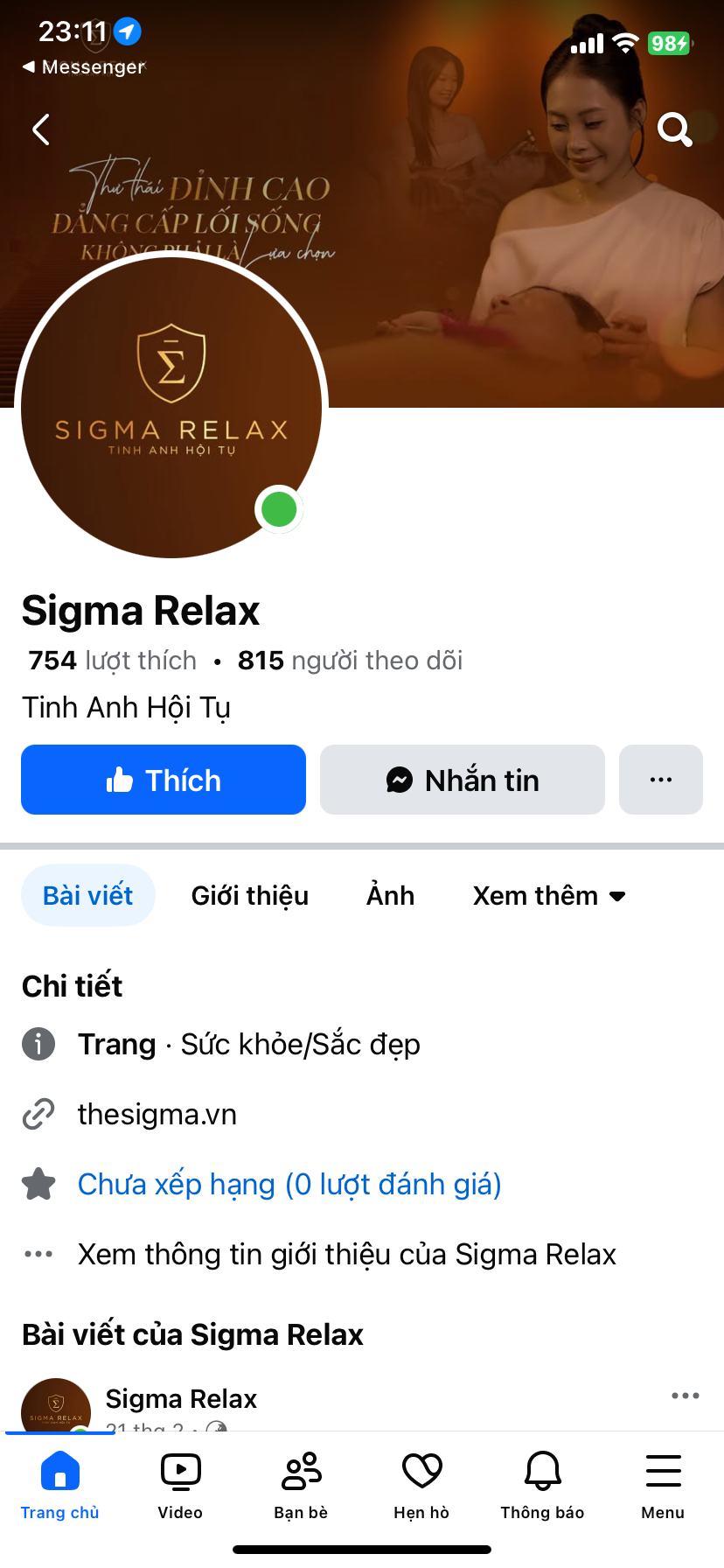Open more options beside Nhắn tin

pyautogui.click(x=660, y=780)
